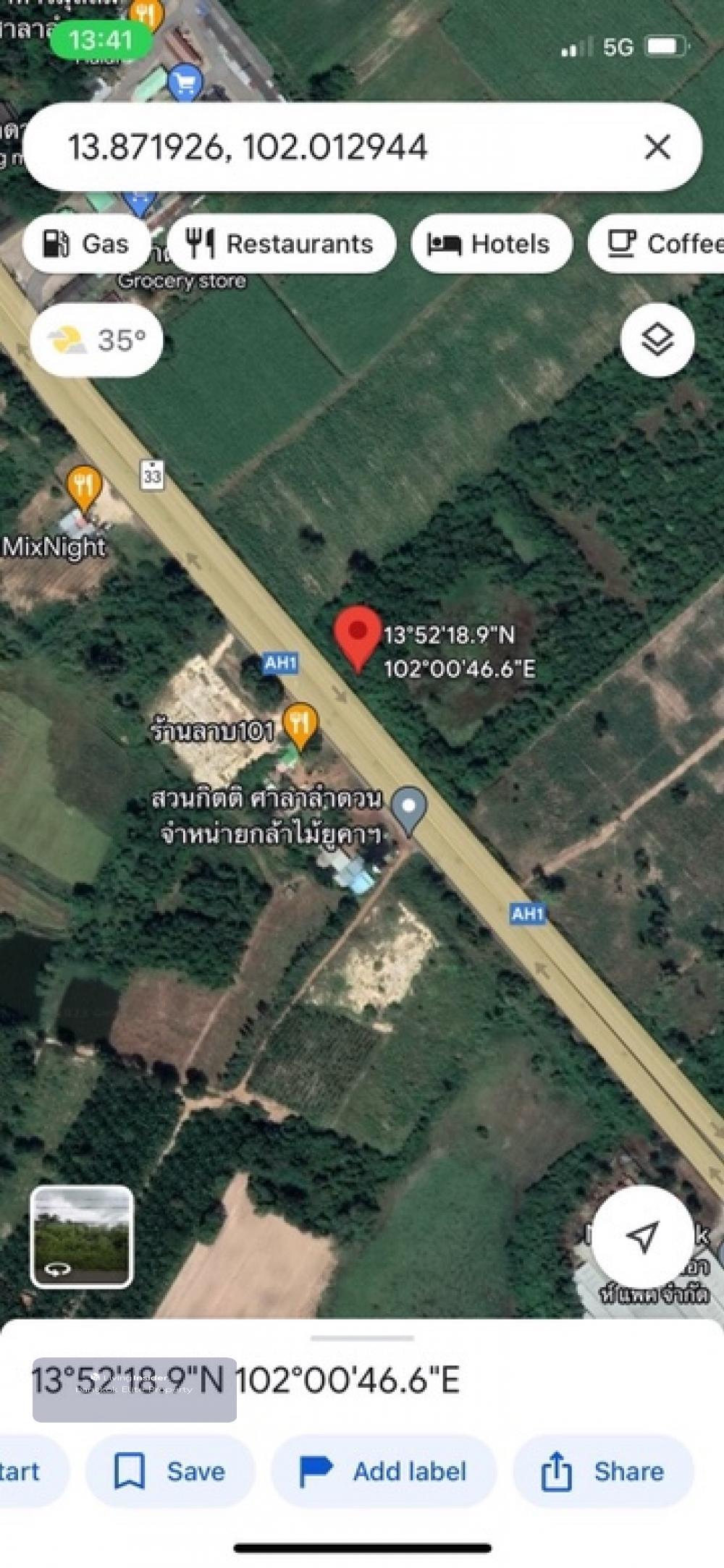Select the Hotels filter chip

click(x=491, y=244)
